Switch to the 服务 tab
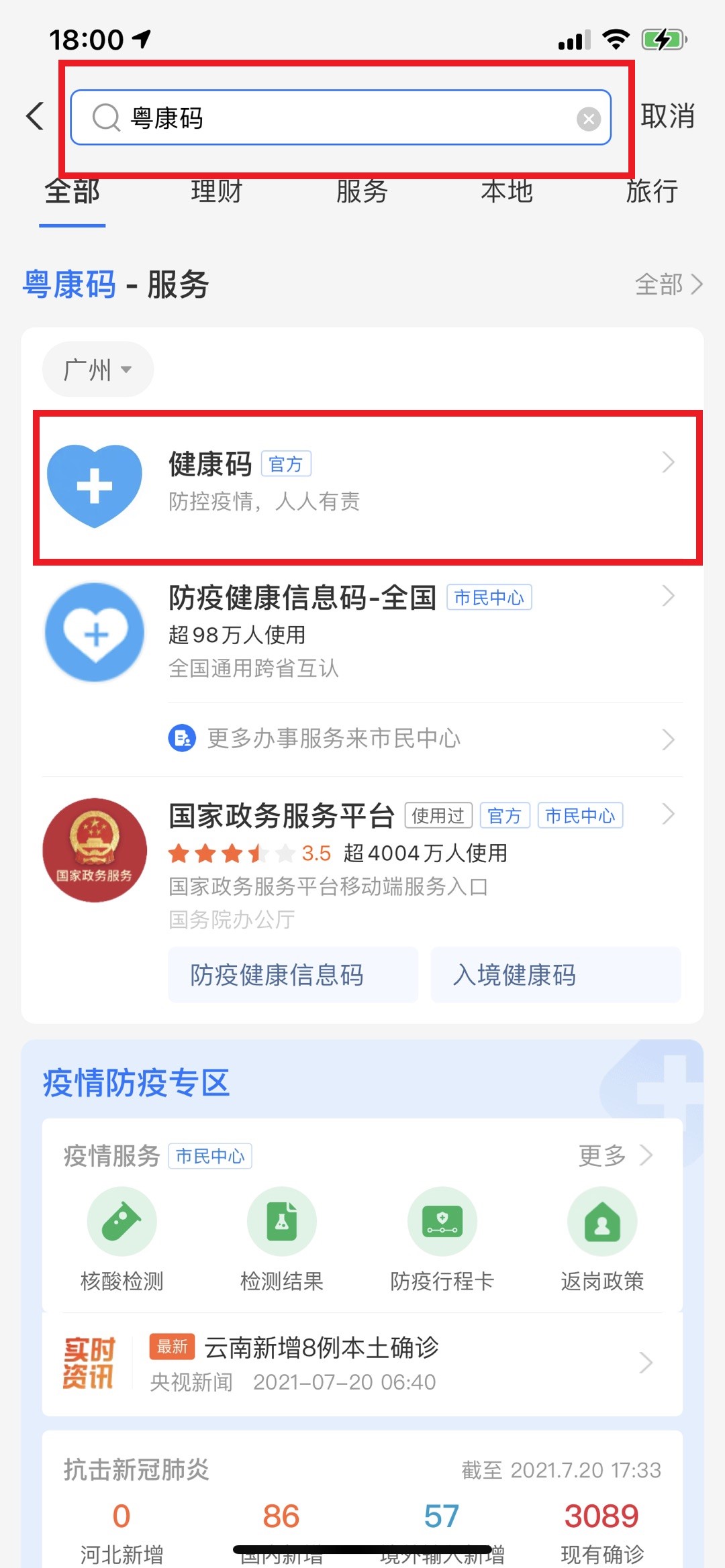 click(x=362, y=191)
